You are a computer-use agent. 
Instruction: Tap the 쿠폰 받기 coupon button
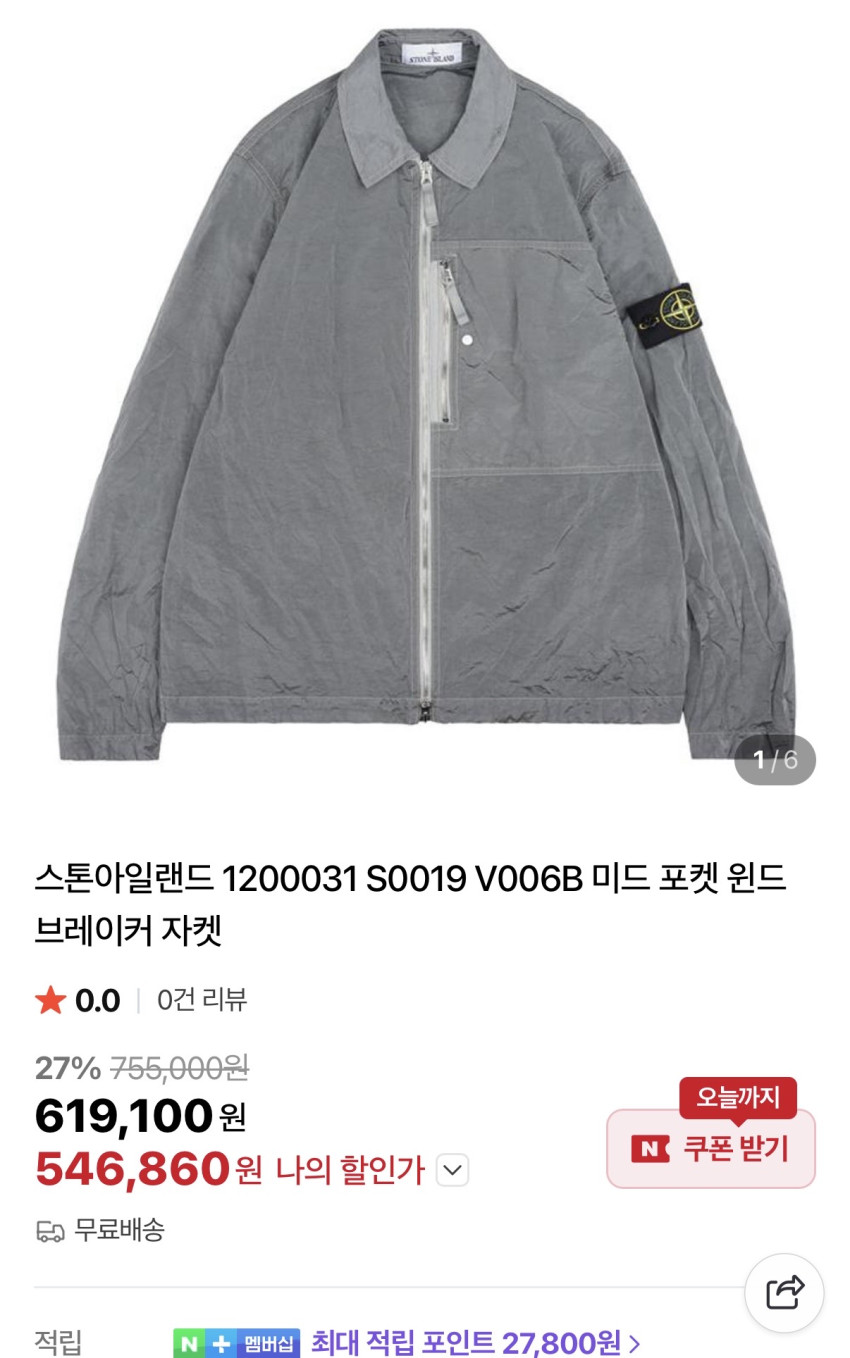coord(711,1149)
